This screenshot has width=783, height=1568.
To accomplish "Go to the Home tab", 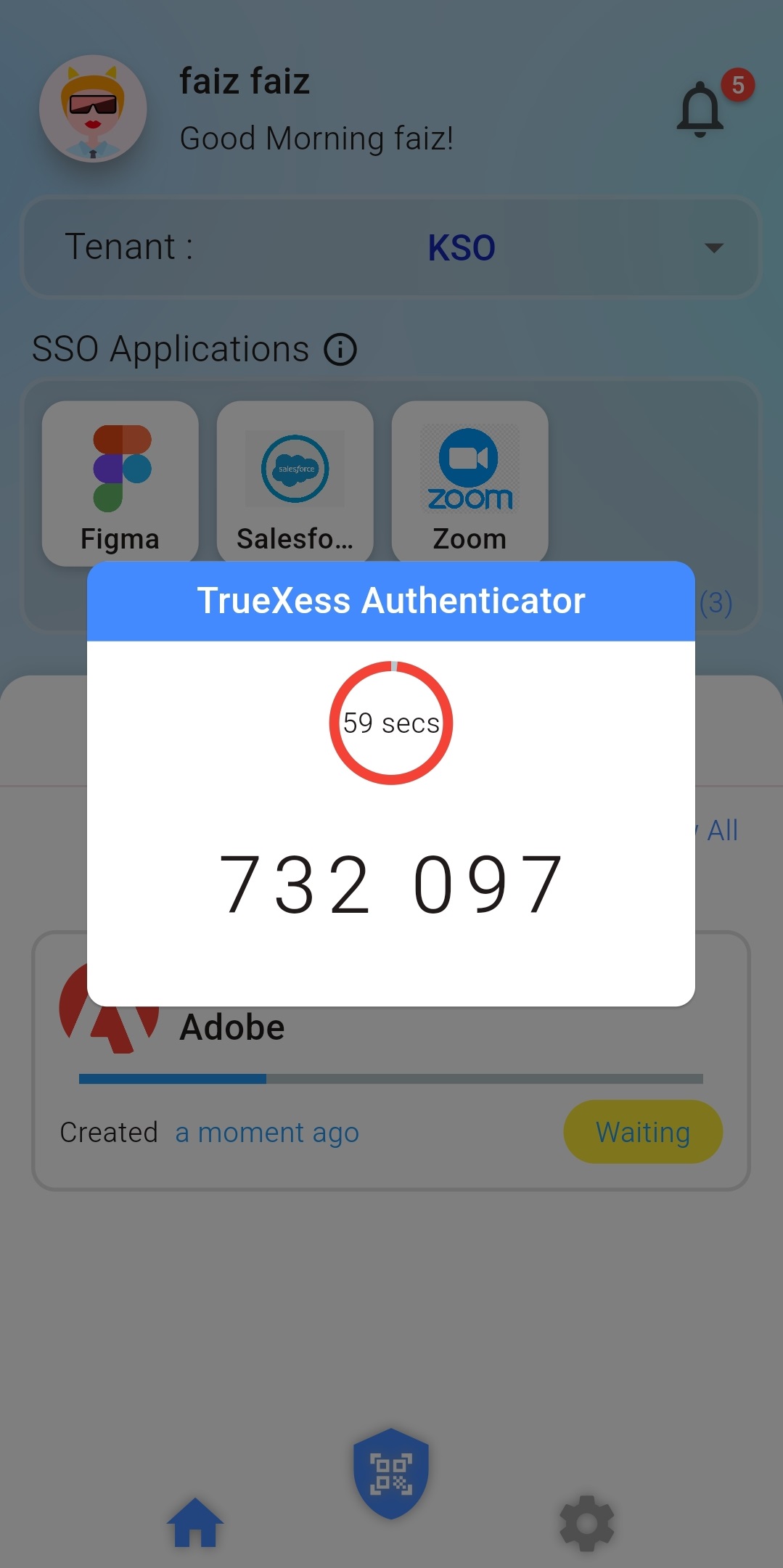I will (x=195, y=1522).
